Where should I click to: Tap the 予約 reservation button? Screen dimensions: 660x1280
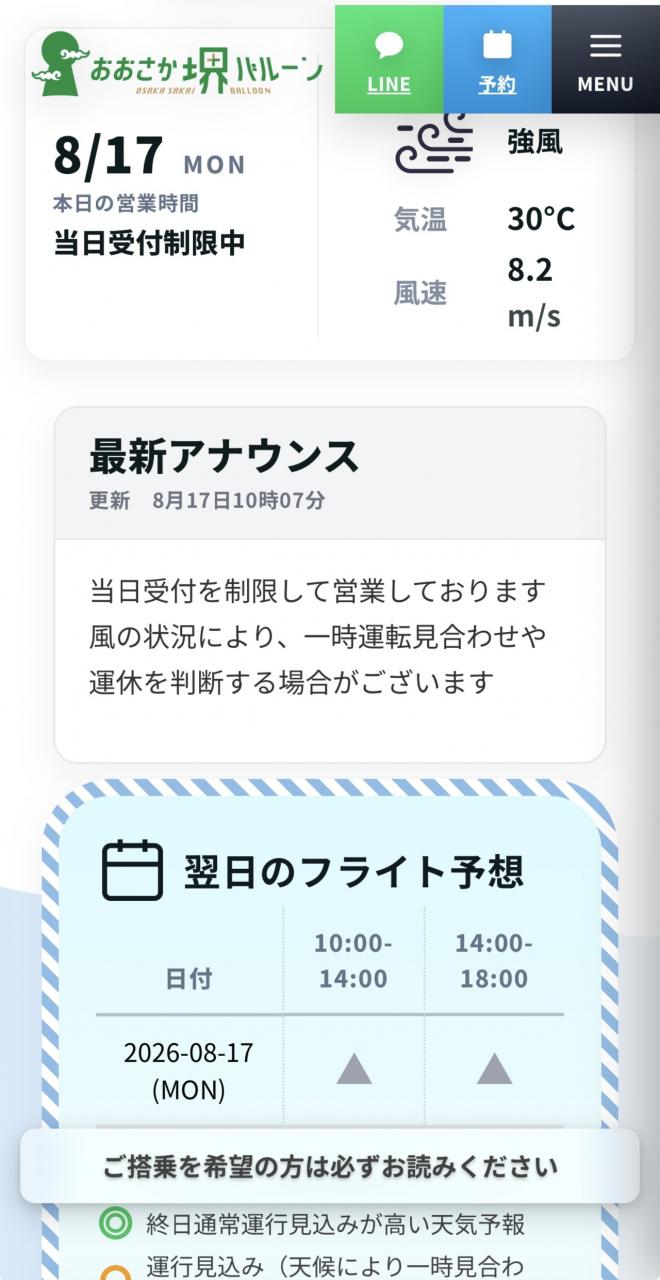tap(497, 59)
